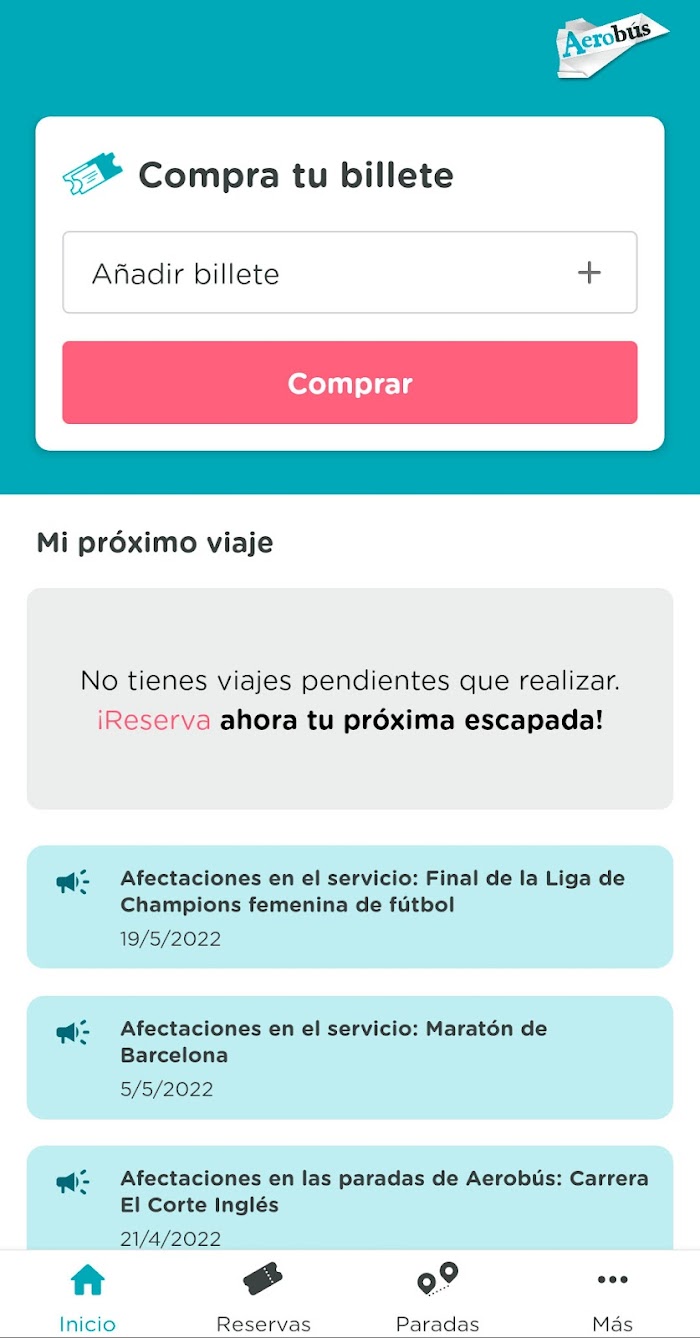Open the Maratón de Barcelona service notice
This screenshot has width=700, height=1338.
(x=350, y=1057)
